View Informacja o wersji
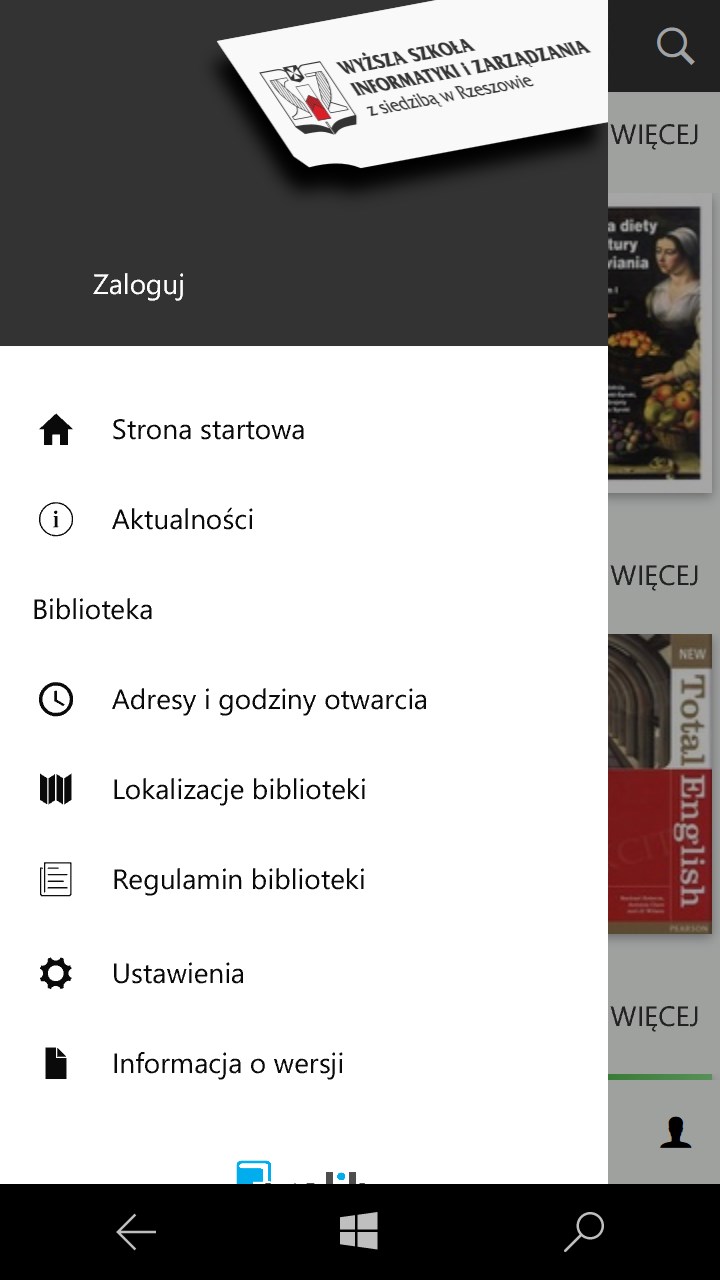 (x=227, y=1064)
